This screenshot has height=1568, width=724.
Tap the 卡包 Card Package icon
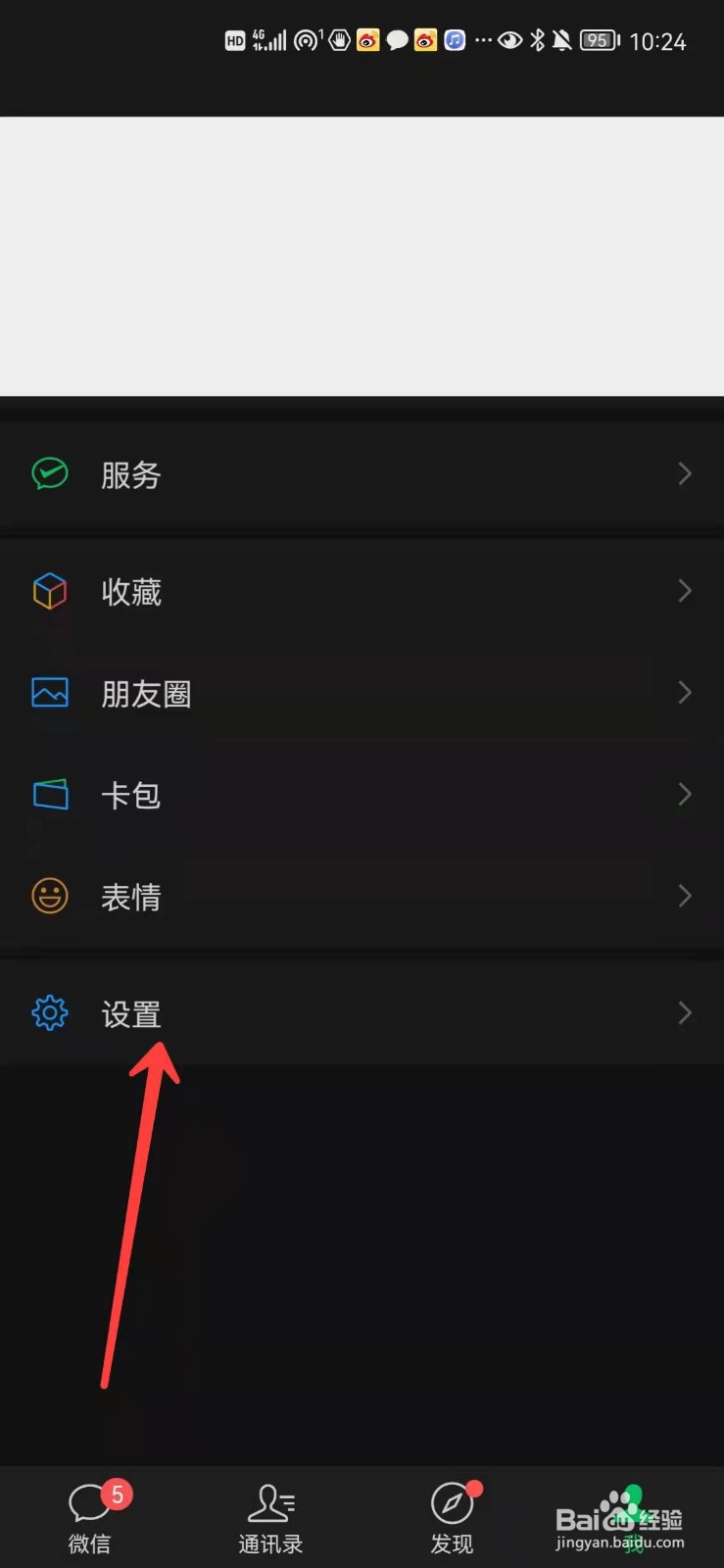(x=50, y=795)
